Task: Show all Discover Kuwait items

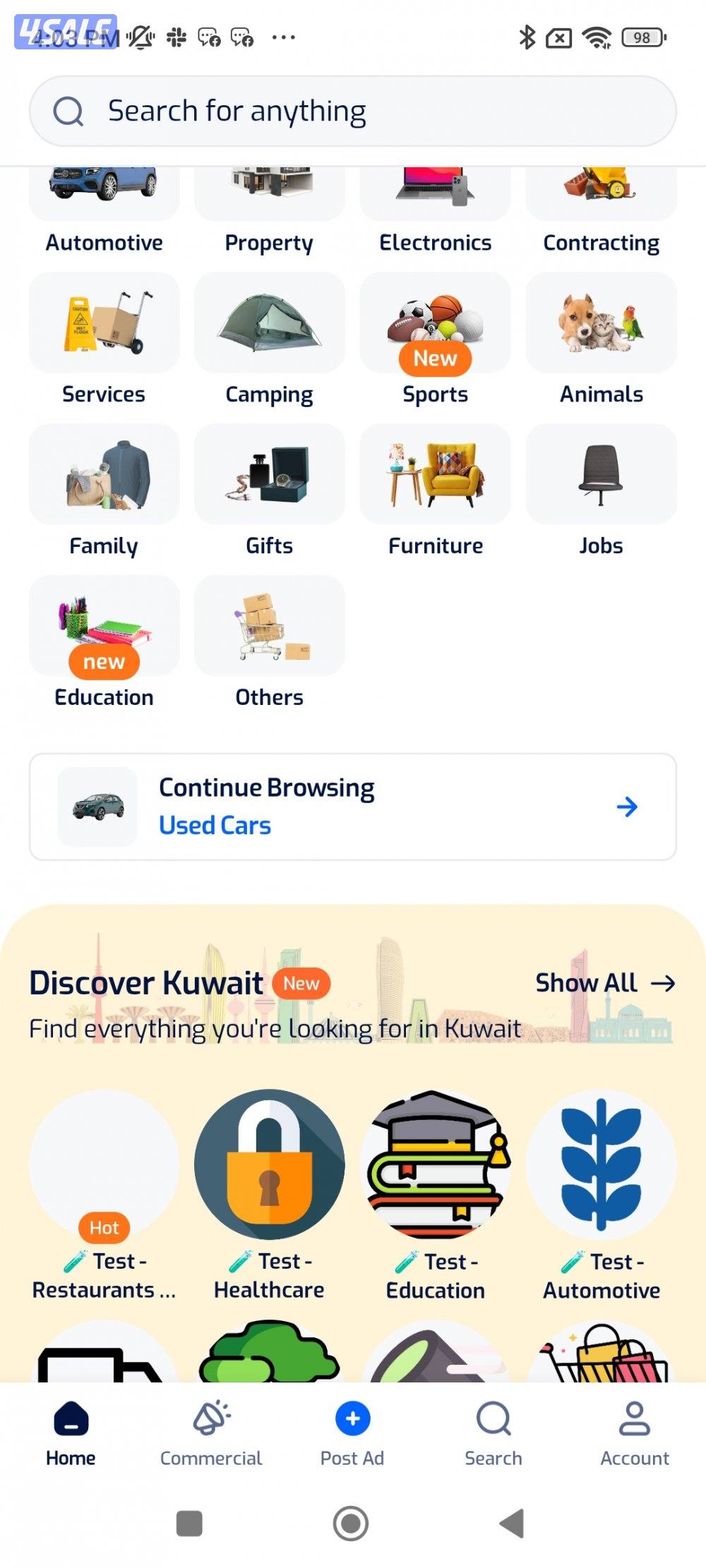Action: point(604,983)
